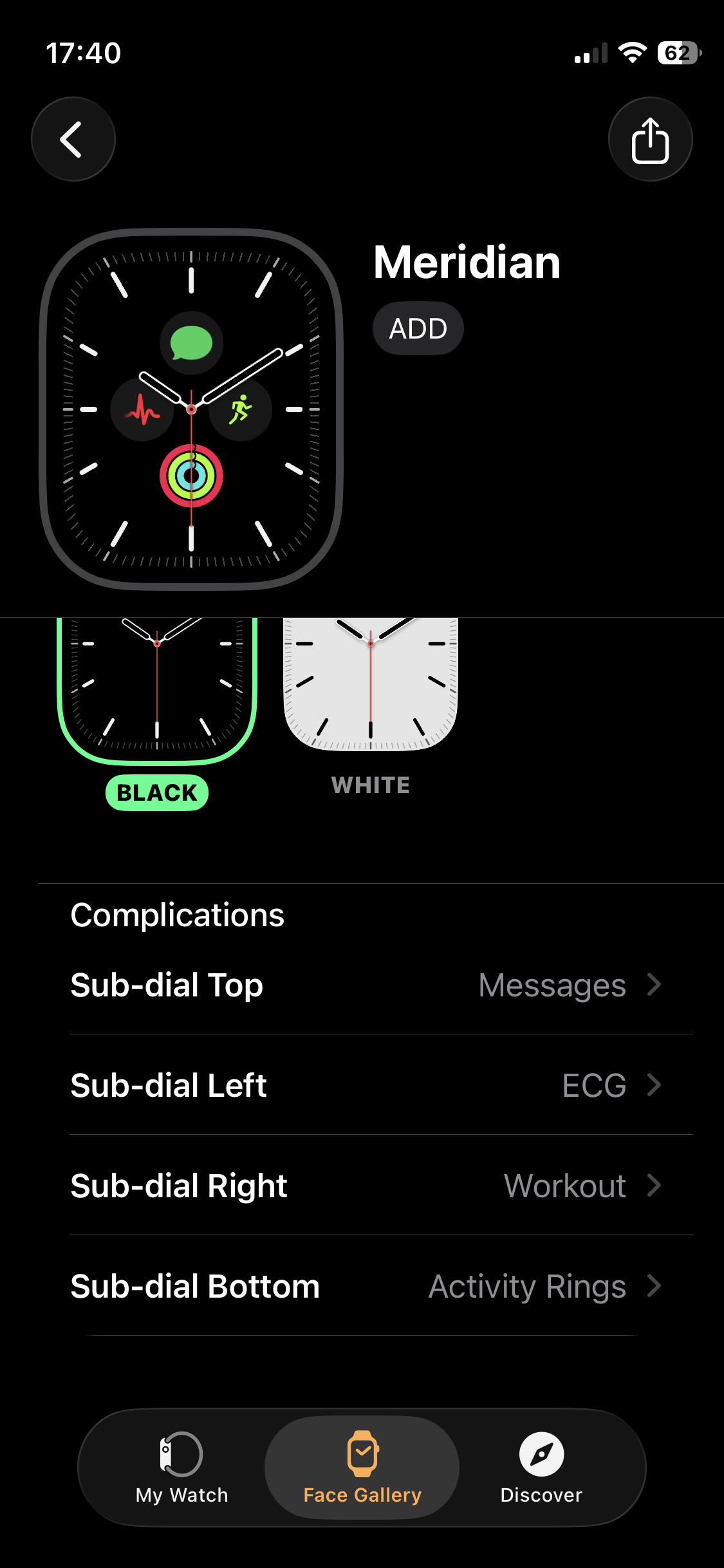
Task: Go to the Discover tab
Action: point(541,1468)
